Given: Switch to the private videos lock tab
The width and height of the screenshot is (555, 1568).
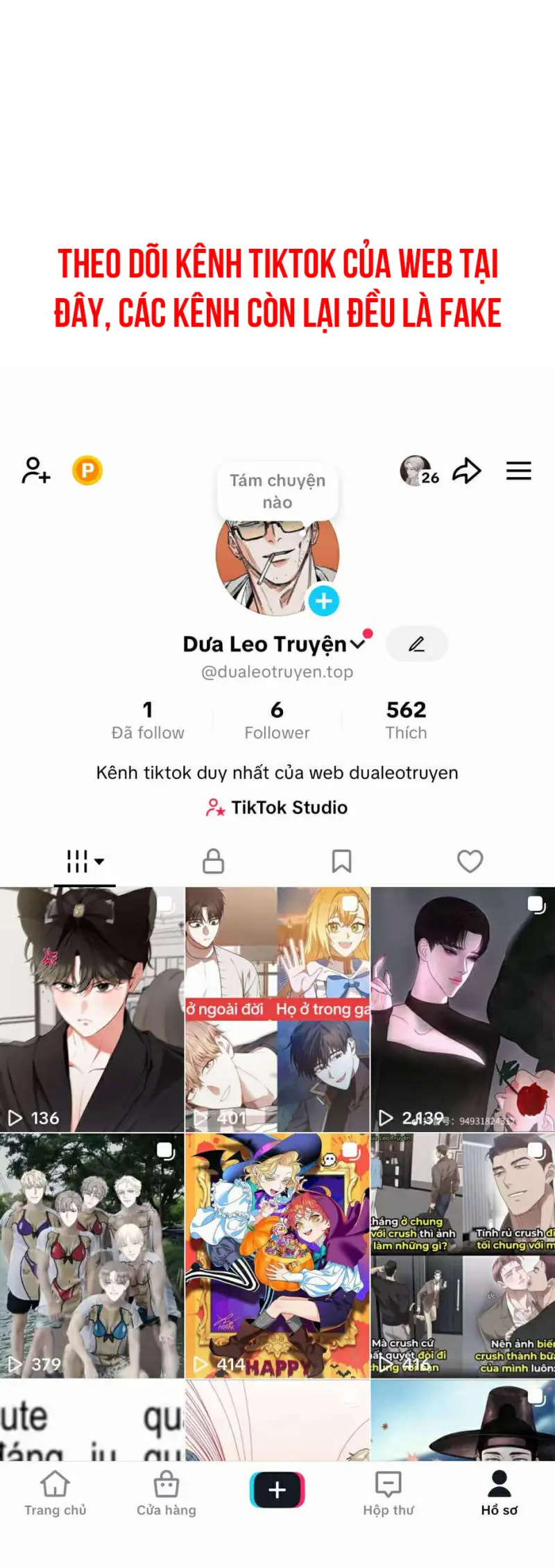Looking at the screenshot, I should (213, 860).
